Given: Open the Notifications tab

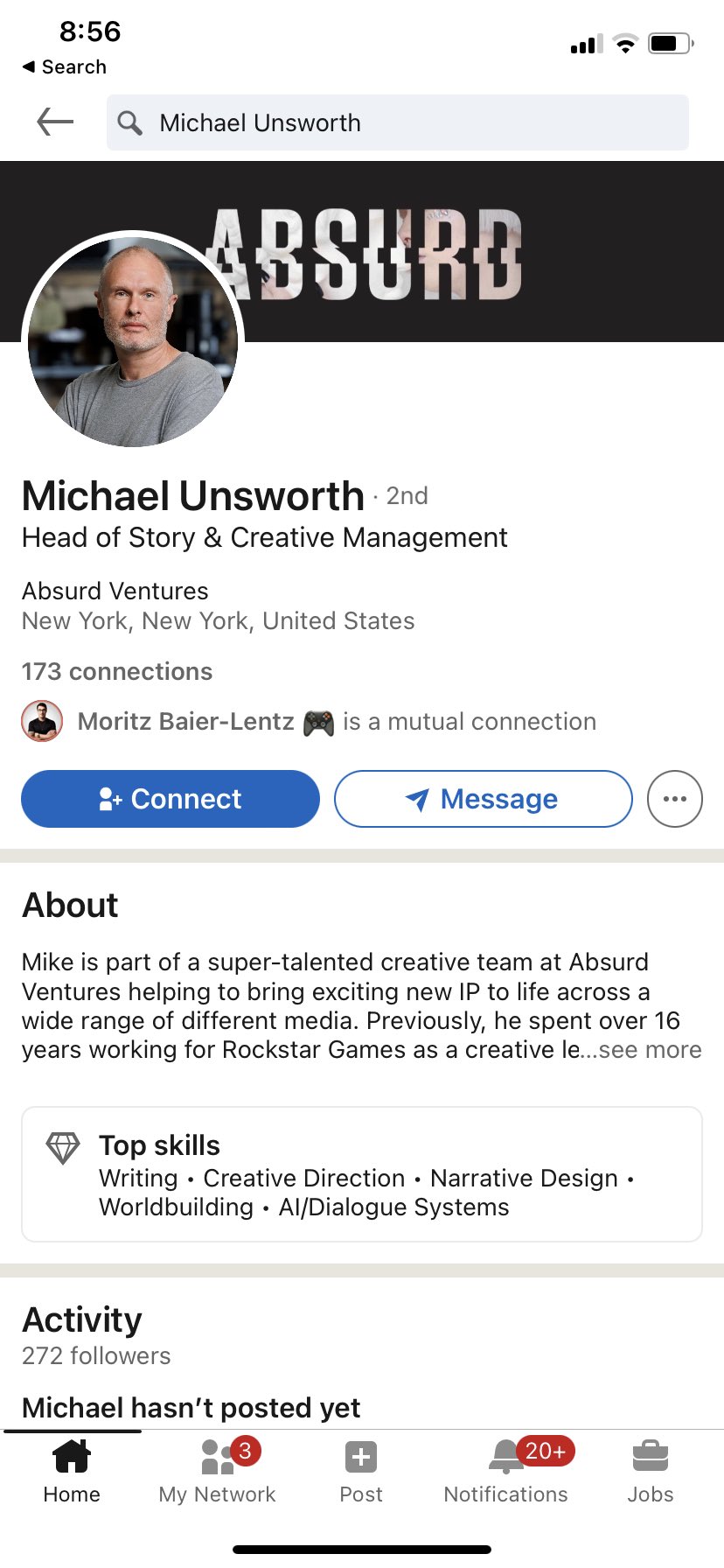Looking at the screenshot, I should 506,1470.
